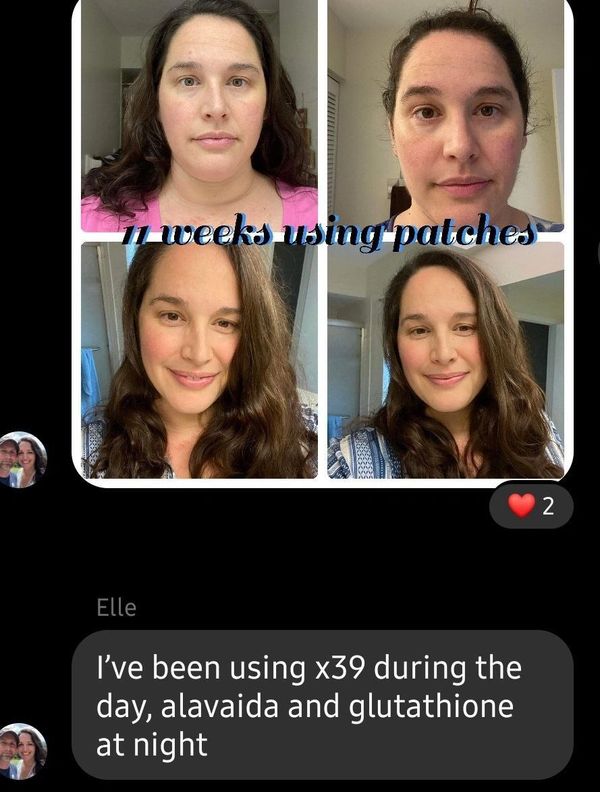Viewport: 600px width, 792px height.
Task: Open Elle's avatar beside the text message
Action: [23, 751]
